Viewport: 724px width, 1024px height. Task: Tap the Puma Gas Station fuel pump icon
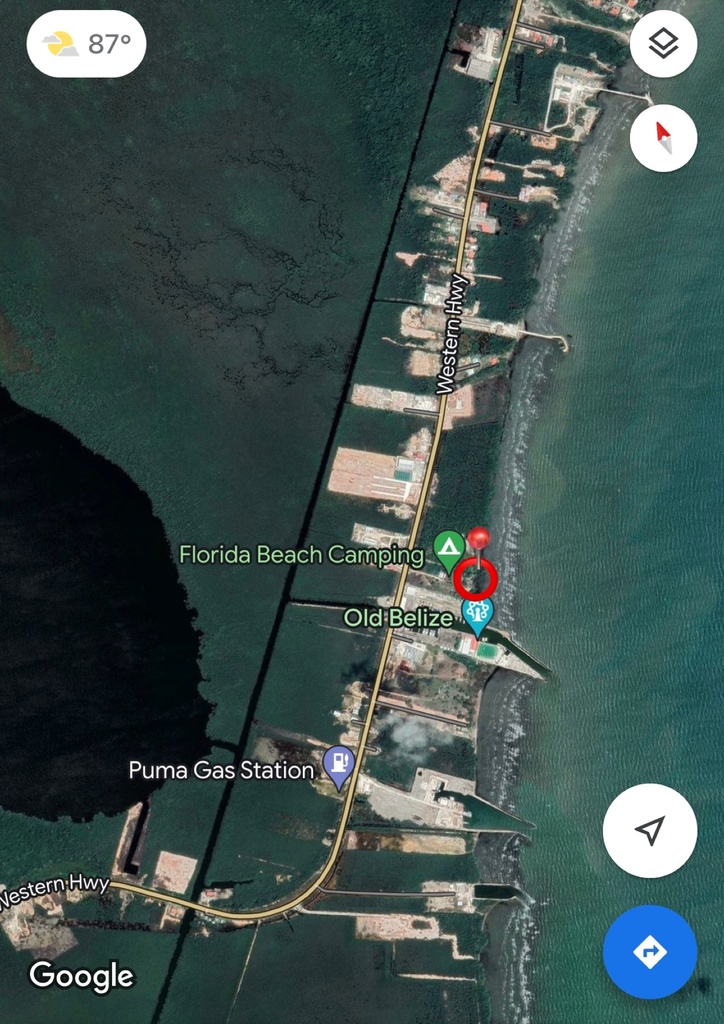(340, 763)
